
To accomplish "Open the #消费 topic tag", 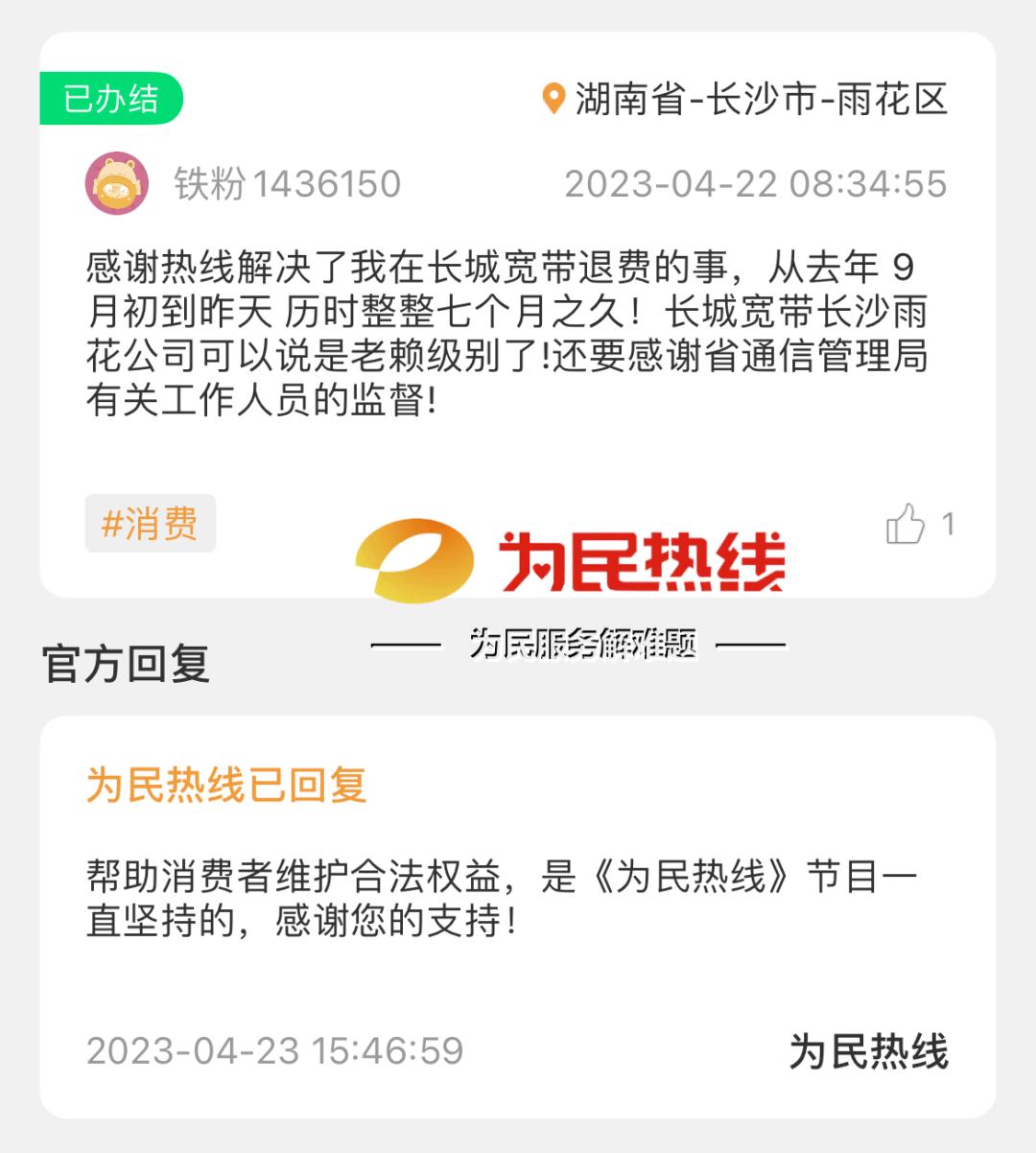I will pyautogui.click(x=151, y=524).
